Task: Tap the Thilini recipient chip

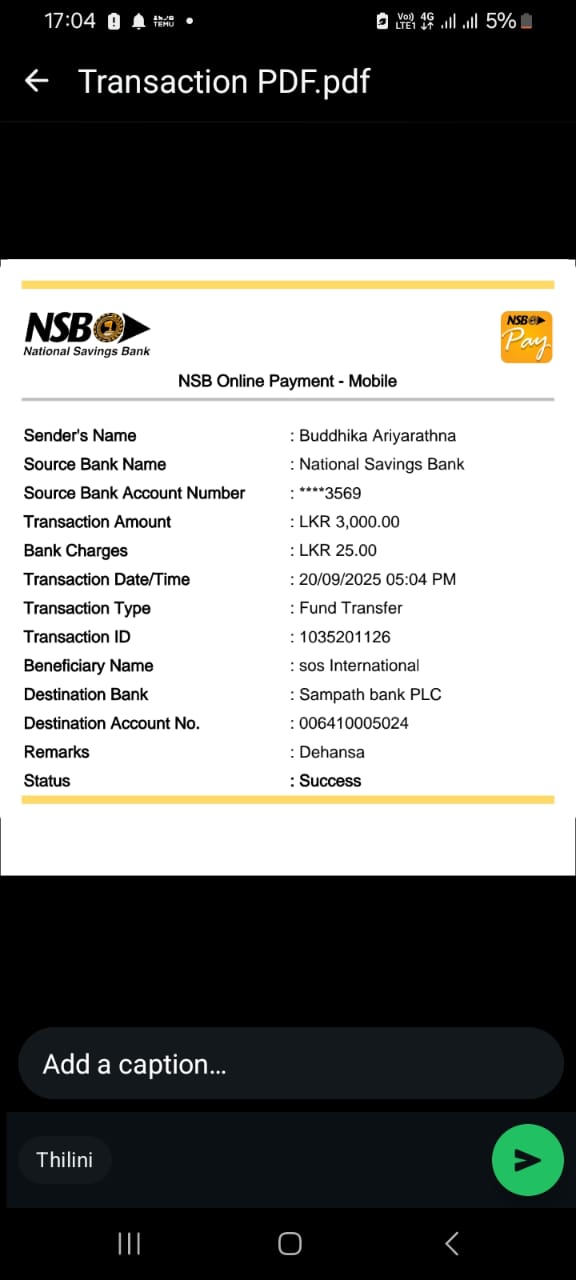Action: click(x=65, y=1160)
